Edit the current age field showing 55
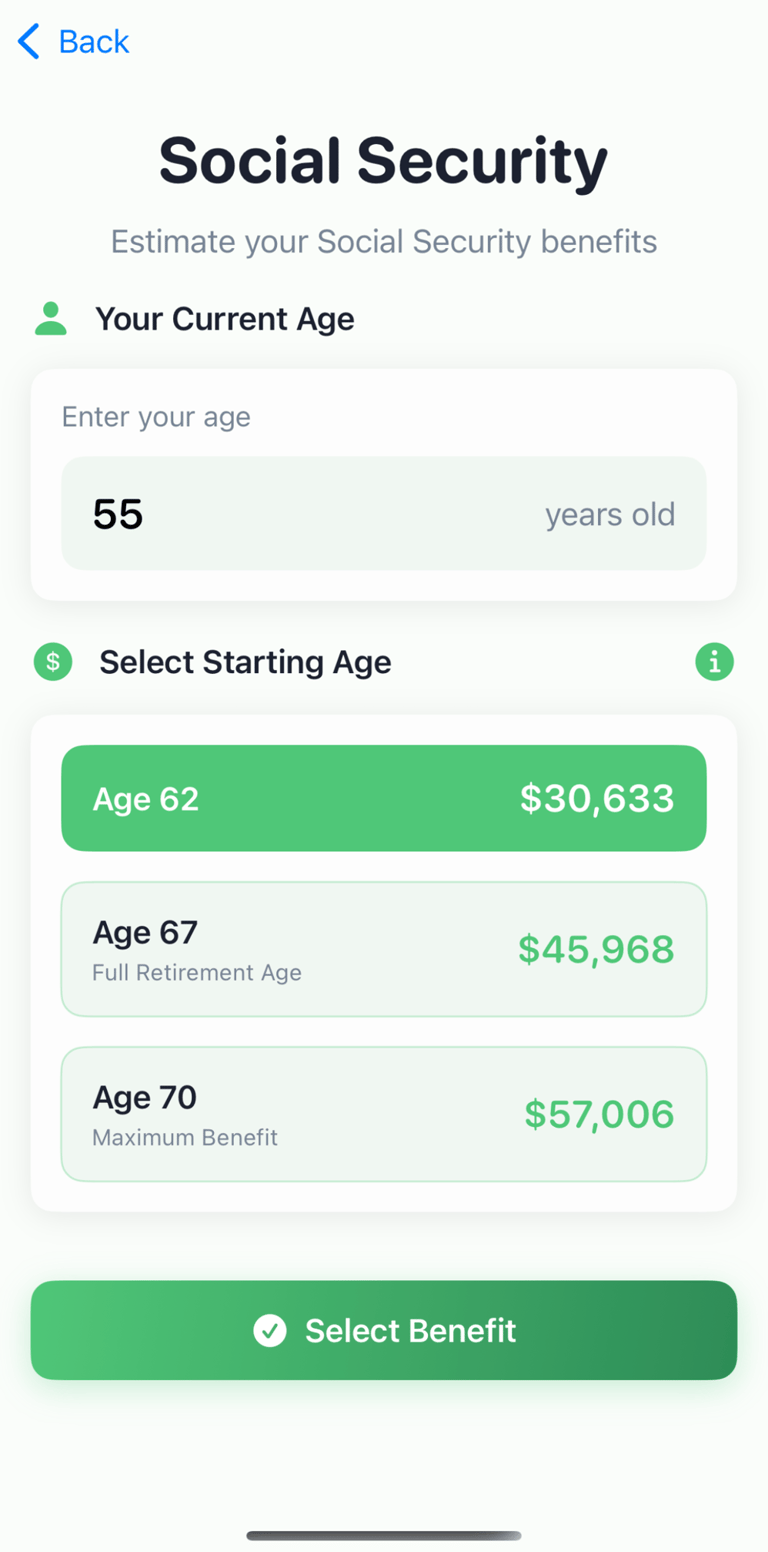The image size is (768, 1552). pos(384,514)
